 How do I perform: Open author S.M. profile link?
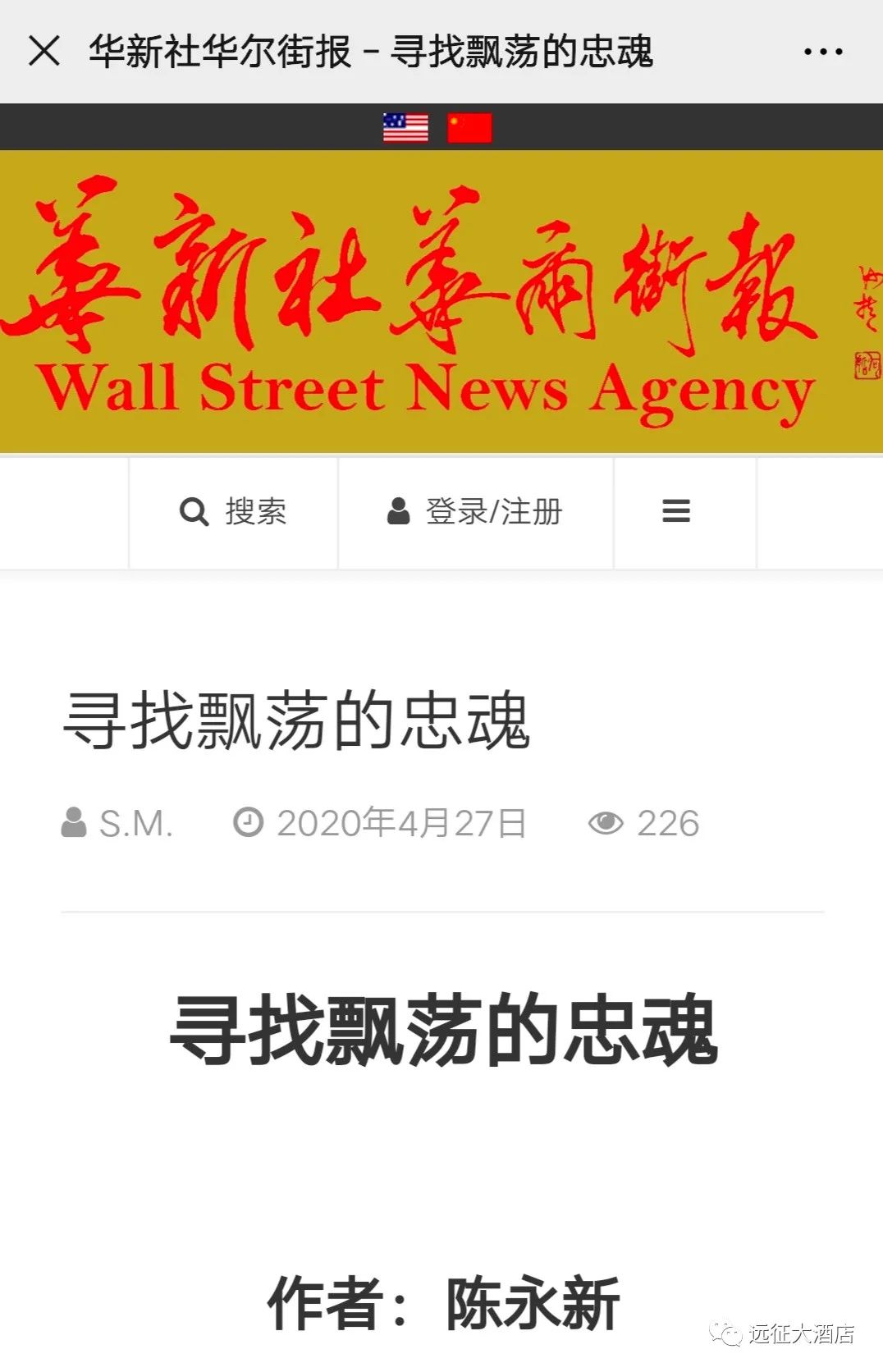135,823
